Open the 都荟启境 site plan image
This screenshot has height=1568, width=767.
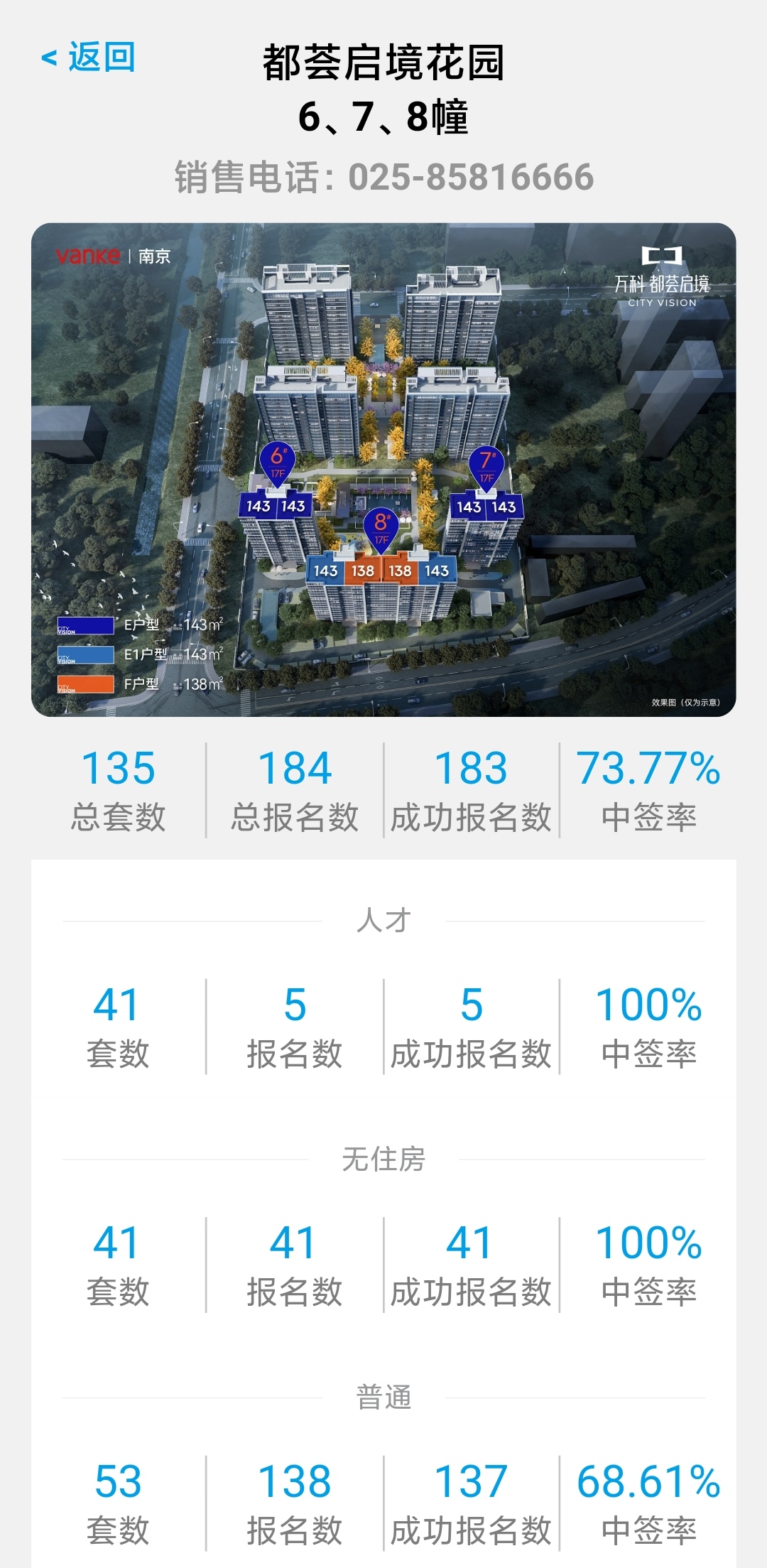(383, 469)
